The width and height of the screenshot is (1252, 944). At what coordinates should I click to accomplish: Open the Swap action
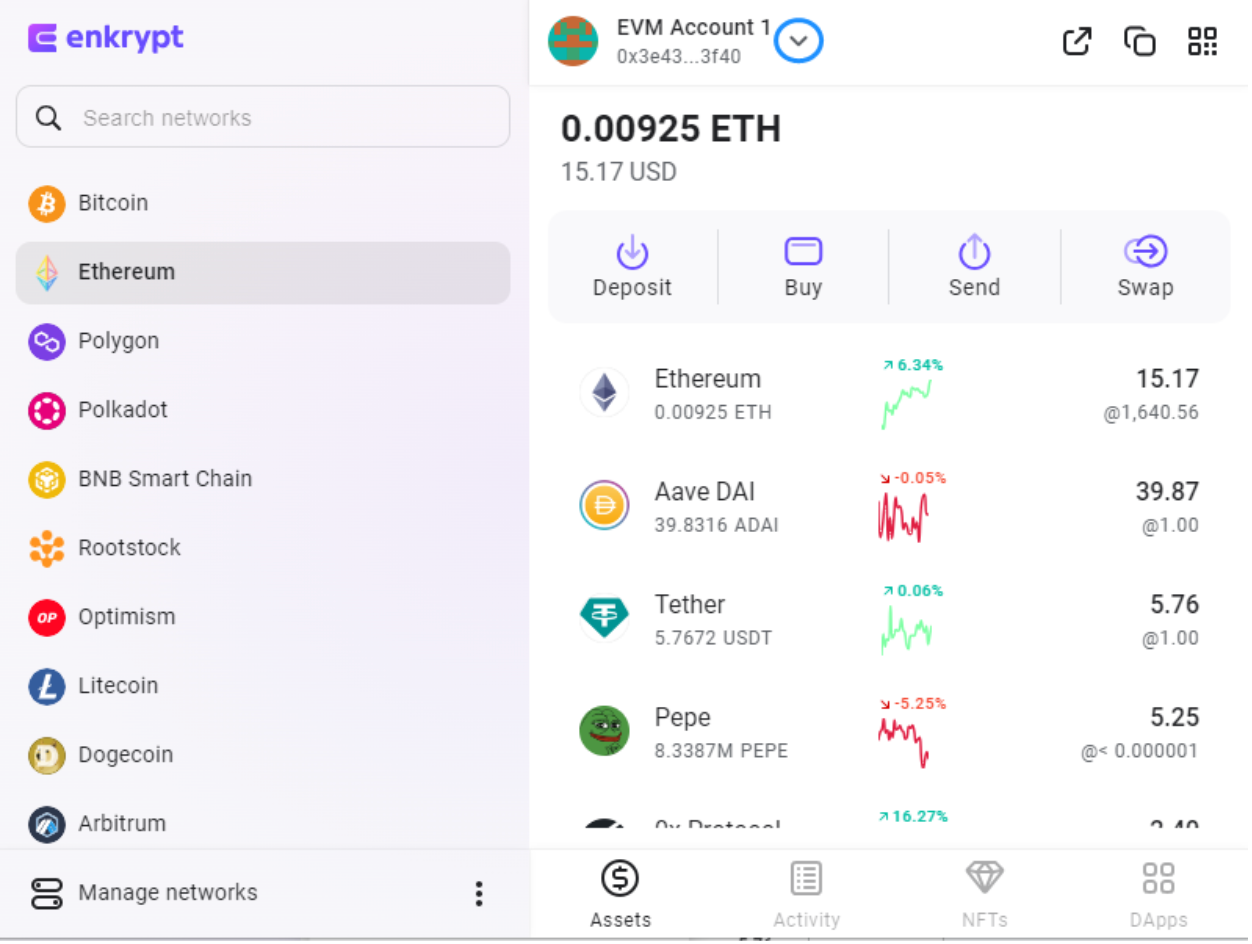[x=1145, y=267]
